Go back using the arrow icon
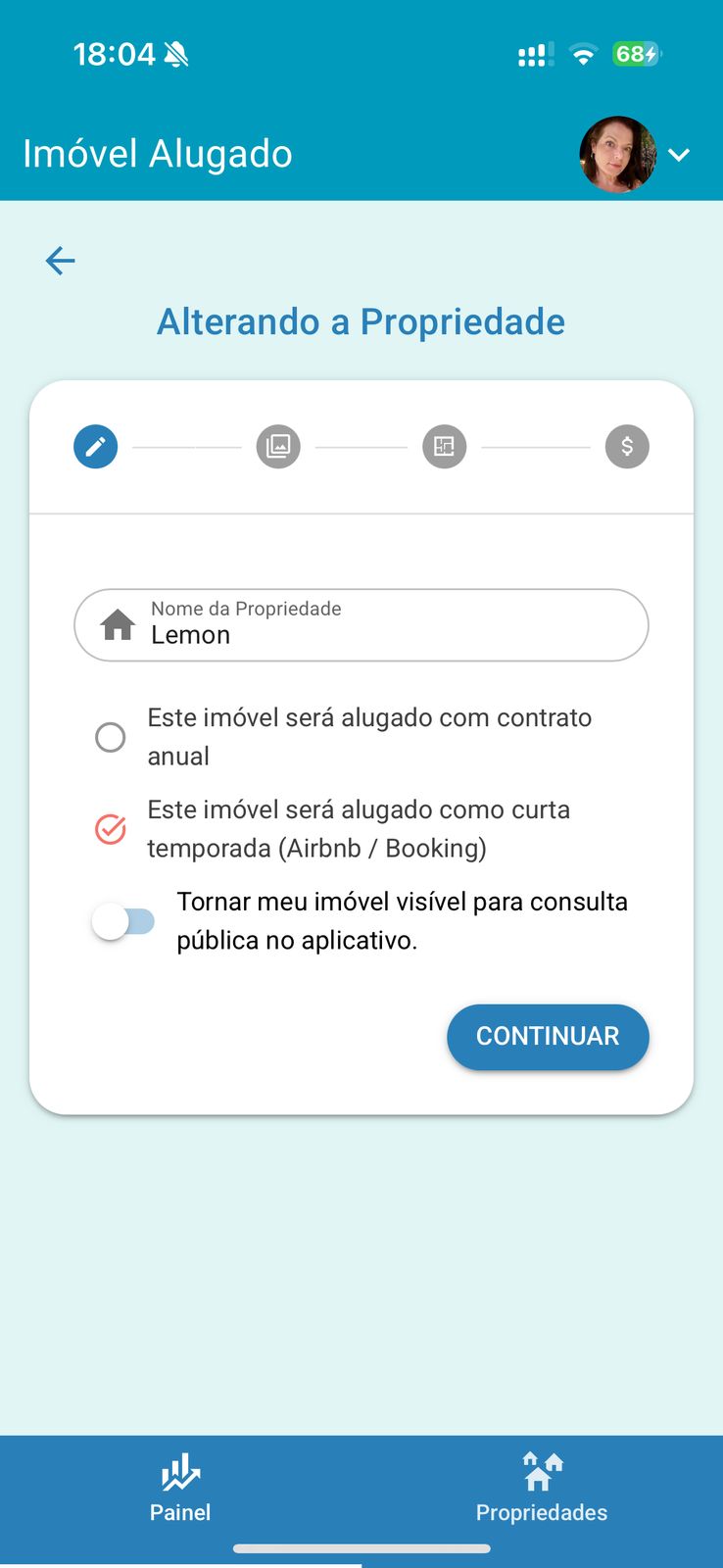Screen dimensions: 723x1568 pyautogui.click(x=61, y=261)
